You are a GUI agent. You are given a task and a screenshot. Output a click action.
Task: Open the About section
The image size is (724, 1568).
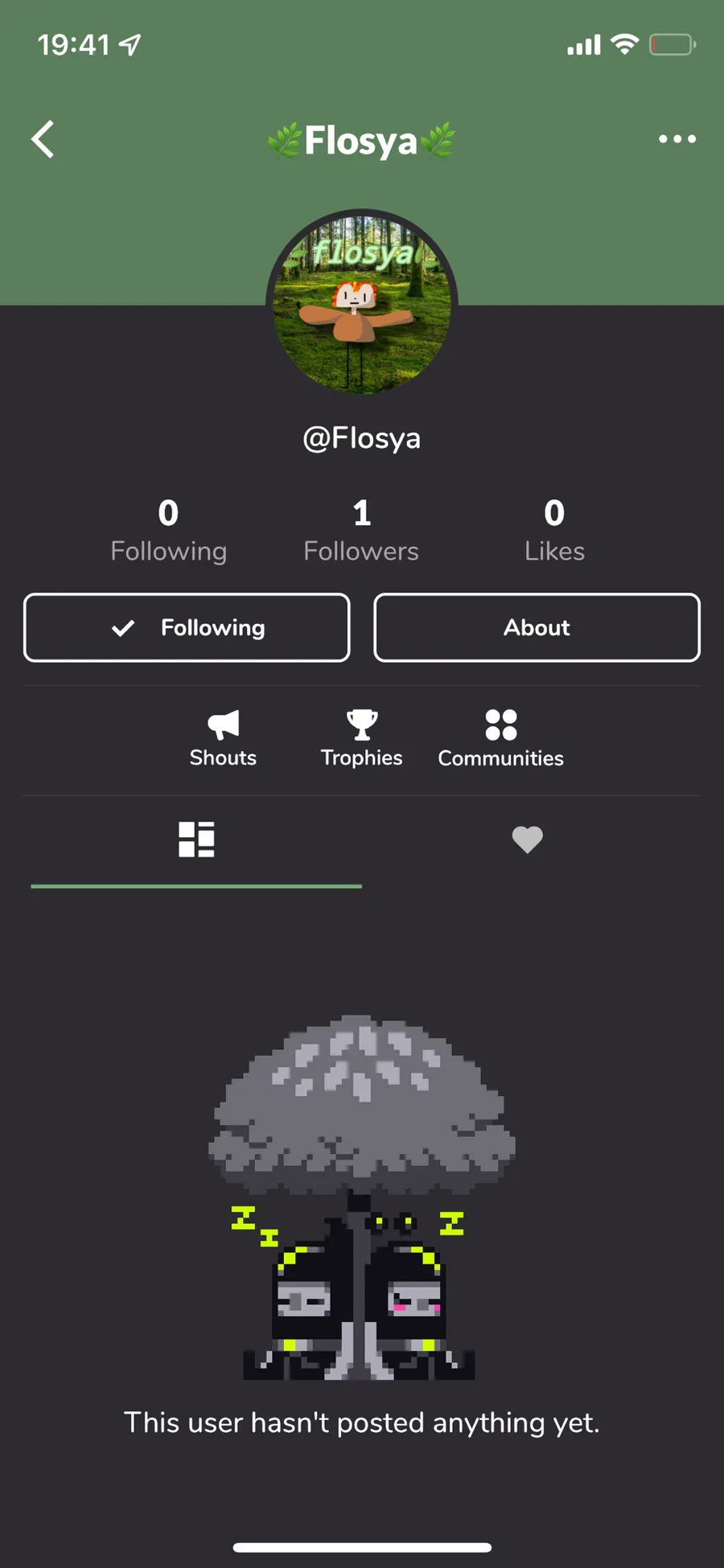tap(537, 627)
